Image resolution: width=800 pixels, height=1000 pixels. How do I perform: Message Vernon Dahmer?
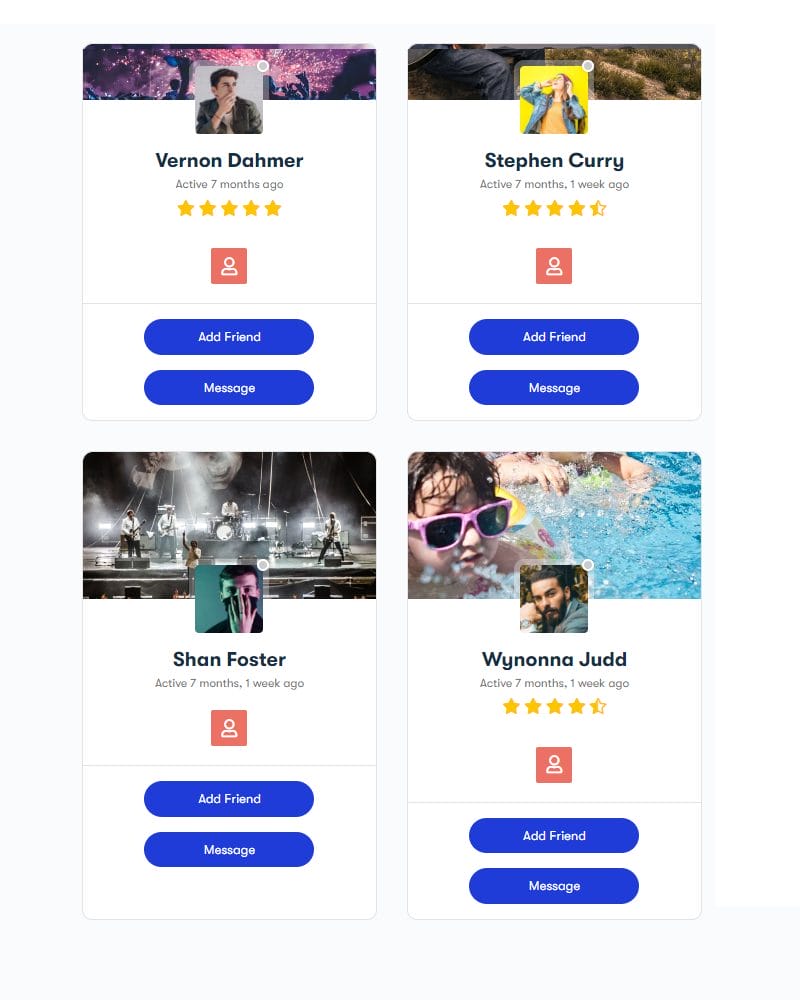tap(229, 388)
